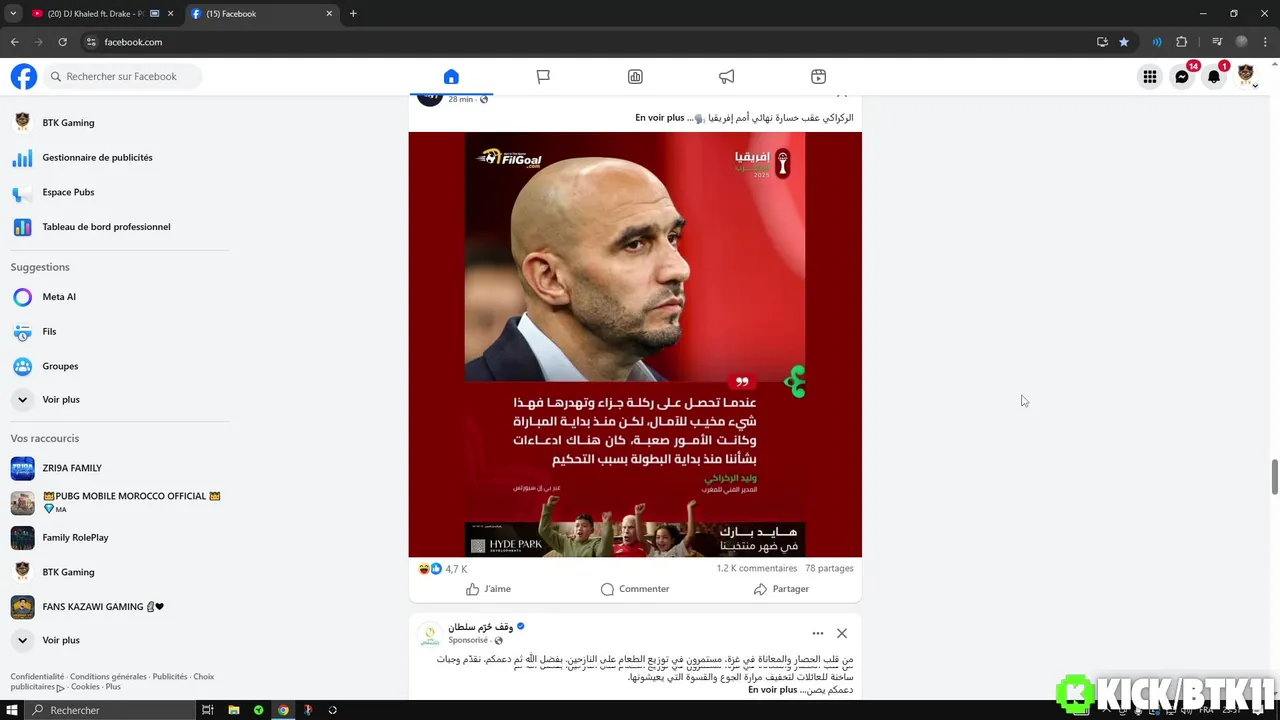The height and width of the screenshot is (720, 1280).
Task: Open the apps grid menu
Action: [x=1150, y=77]
